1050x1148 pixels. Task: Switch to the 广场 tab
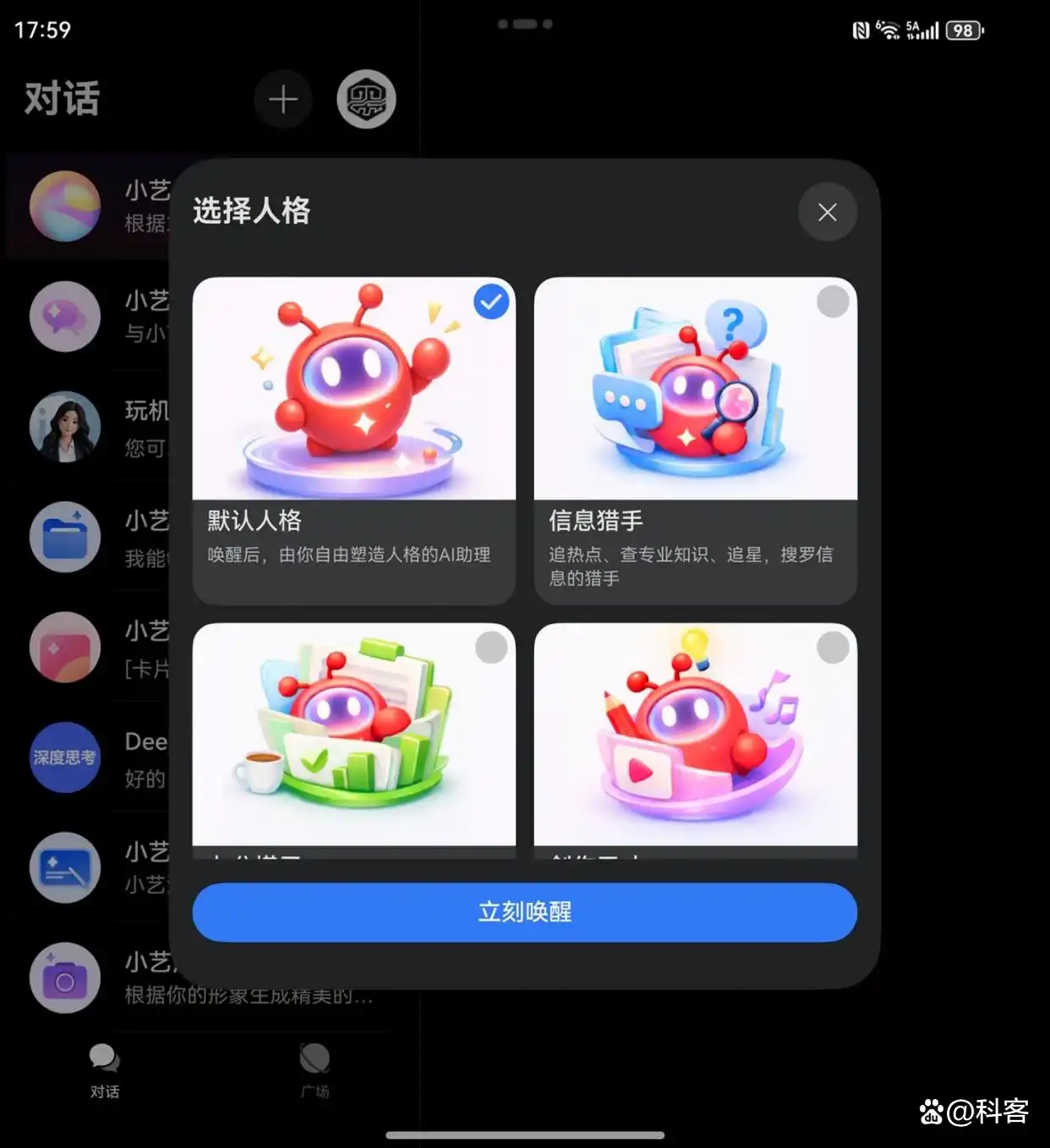(314, 1074)
